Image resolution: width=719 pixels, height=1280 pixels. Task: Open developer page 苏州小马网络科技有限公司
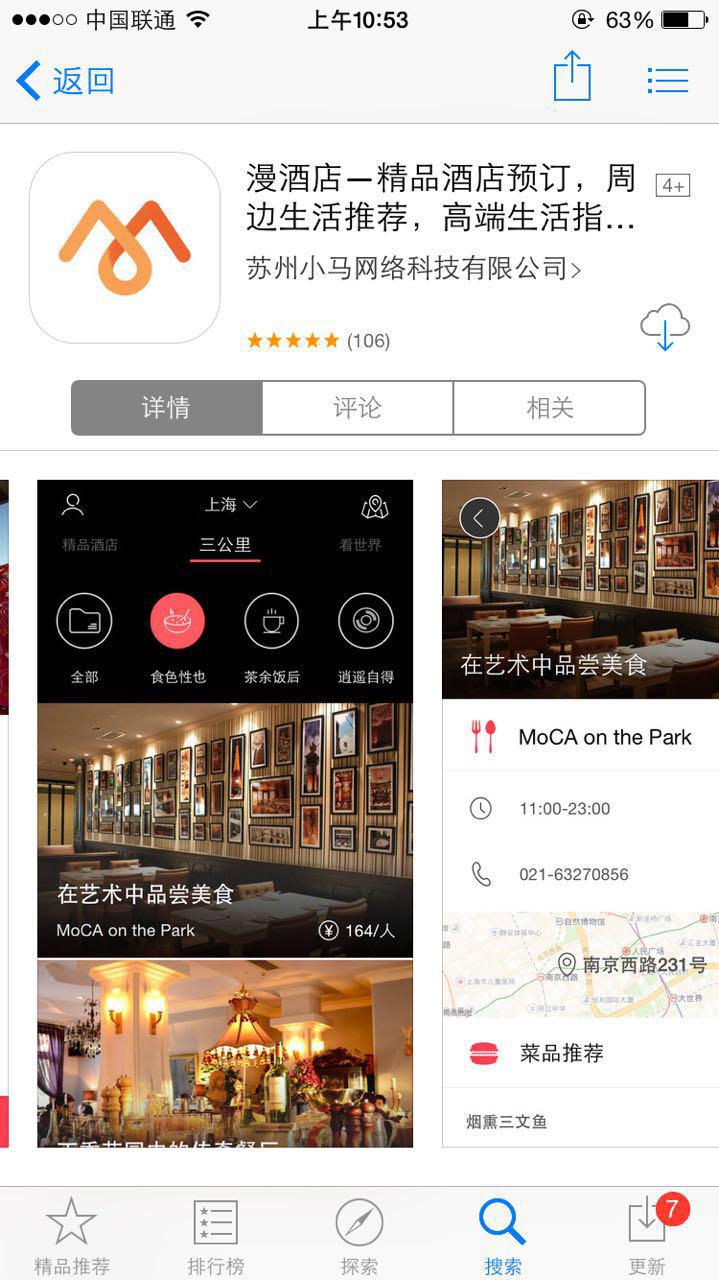coord(413,268)
